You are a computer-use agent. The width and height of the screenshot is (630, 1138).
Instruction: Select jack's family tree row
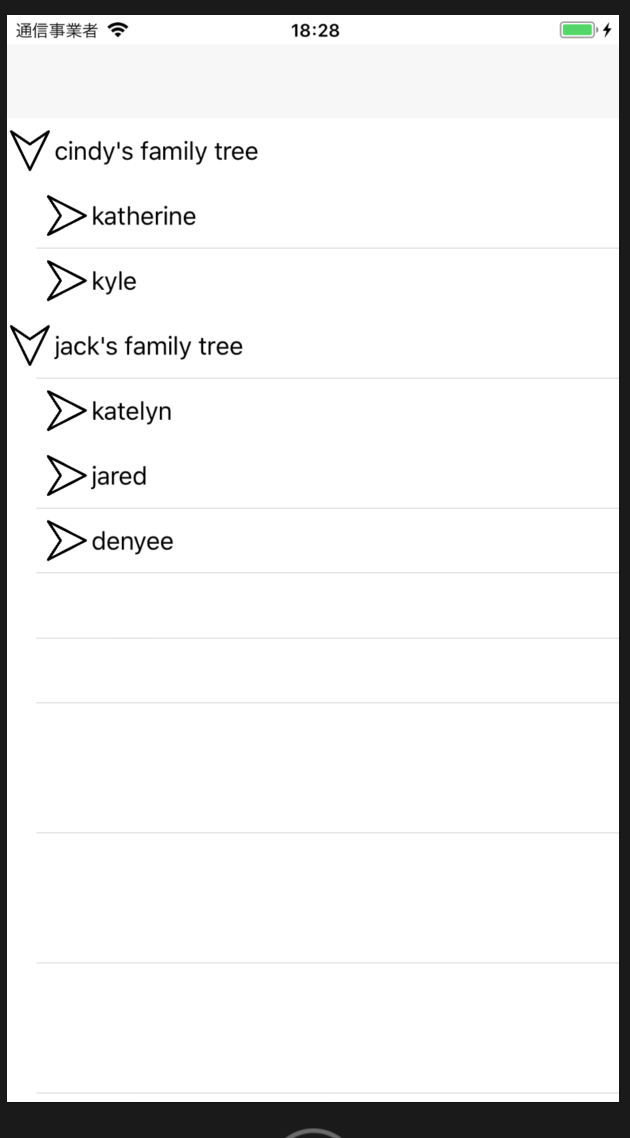313,345
